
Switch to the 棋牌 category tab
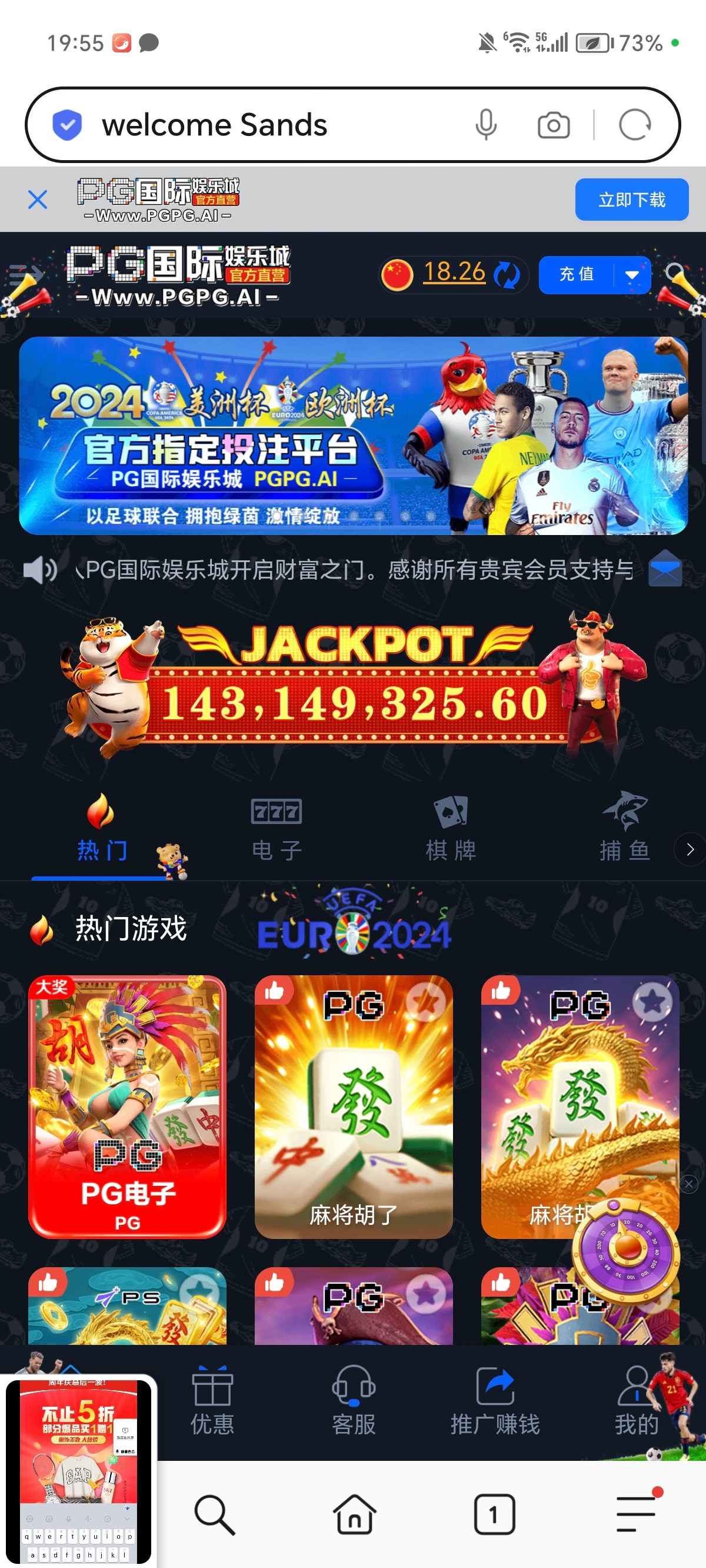point(451,828)
